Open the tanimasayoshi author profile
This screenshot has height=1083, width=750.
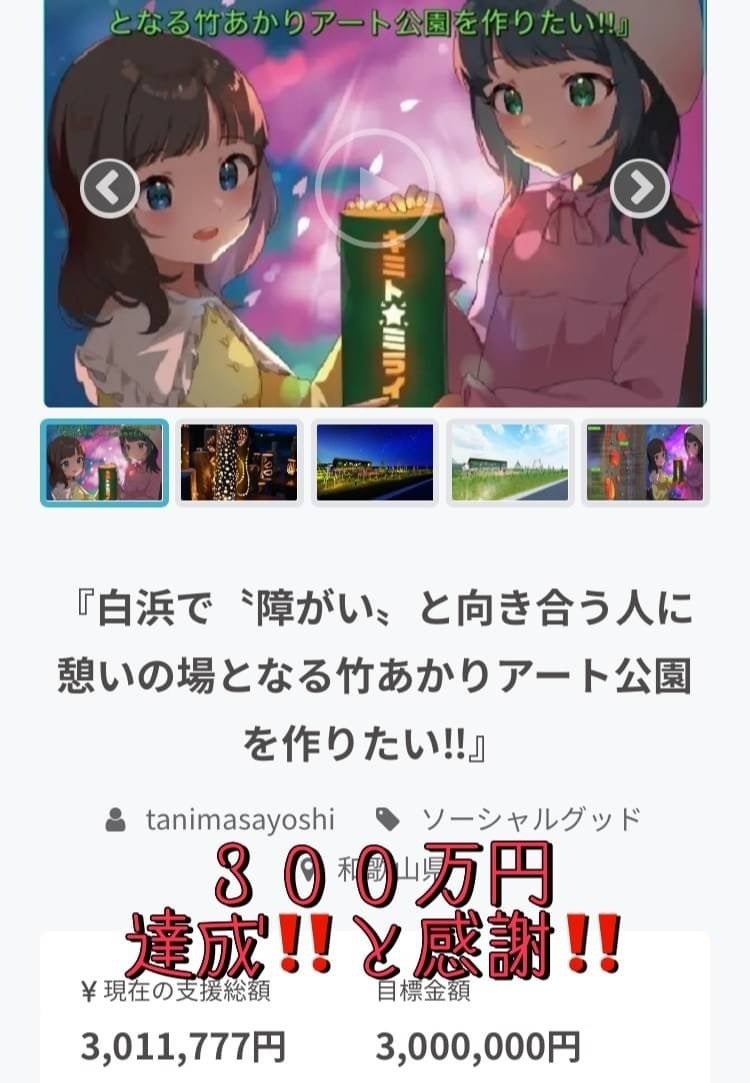pos(240,820)
